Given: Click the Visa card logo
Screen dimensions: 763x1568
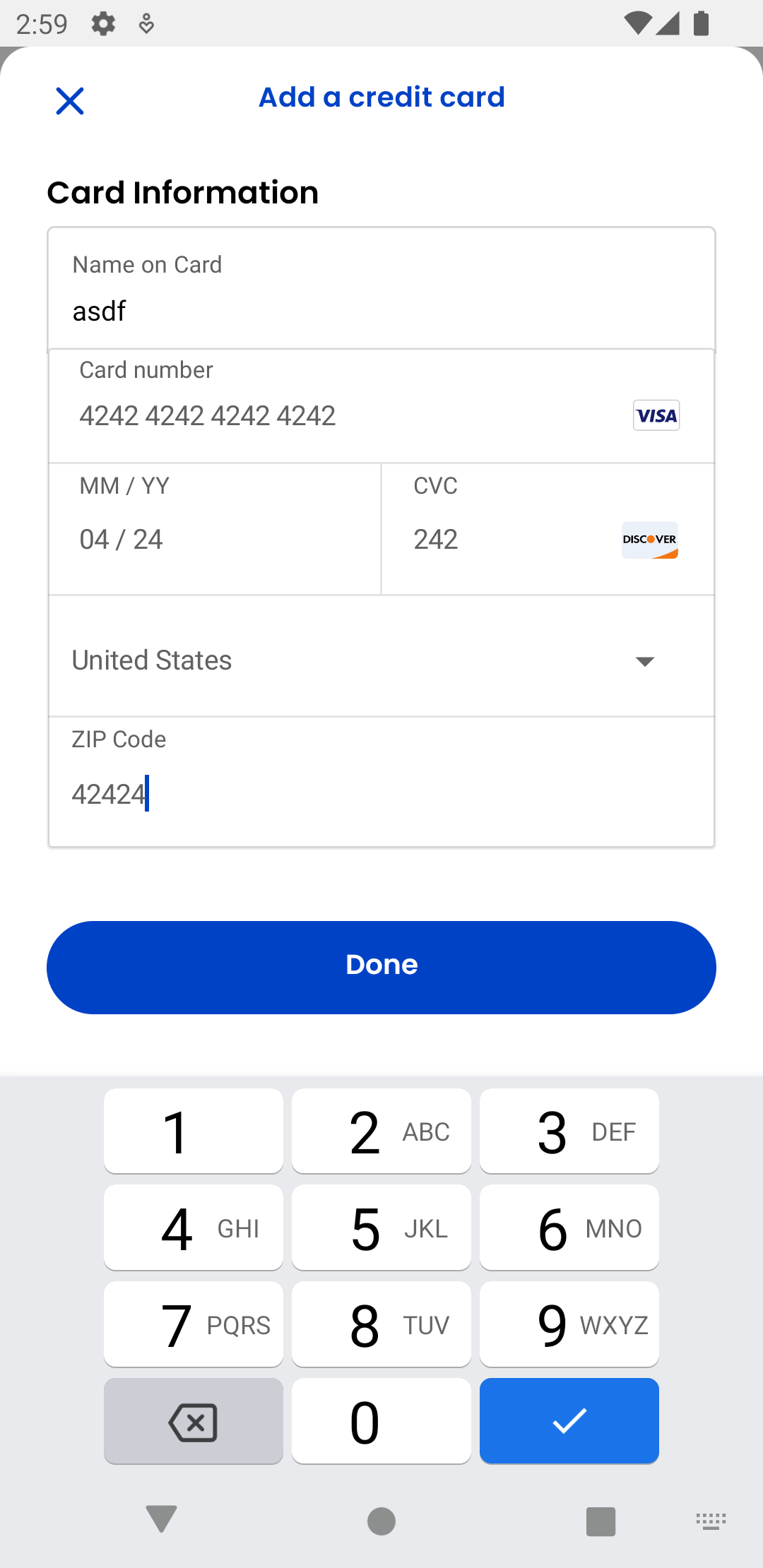Looking at the screenshot, I should (656, 415).
